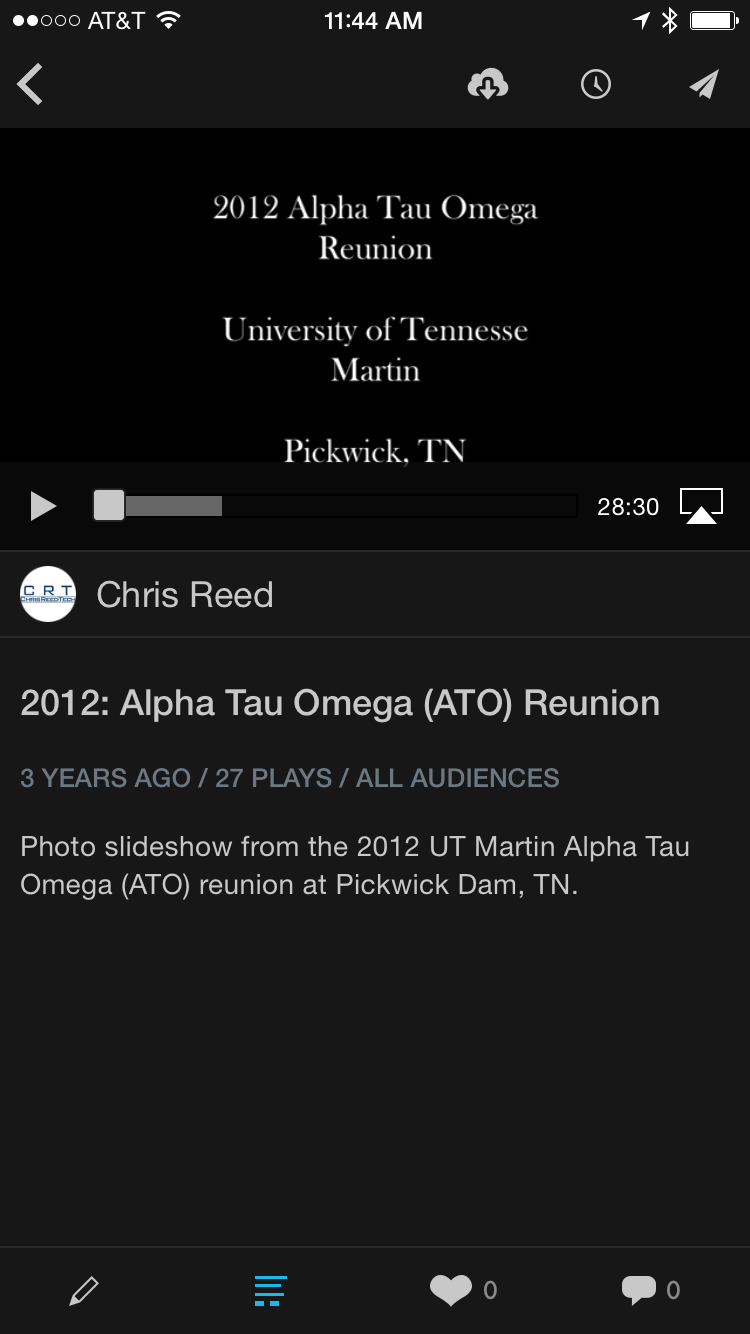
Task: Edit video details with the pencil icon
Action: [84, 1290]
